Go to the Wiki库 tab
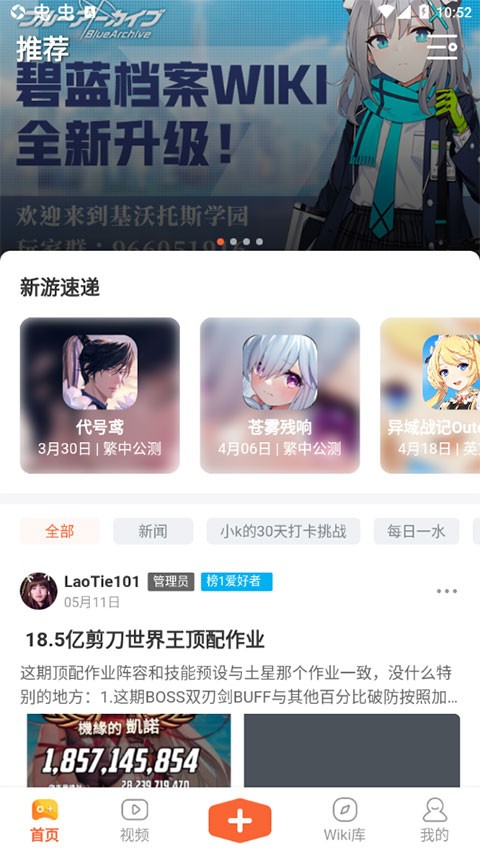The height and width of the screenshot is (854, 480). 344,820
